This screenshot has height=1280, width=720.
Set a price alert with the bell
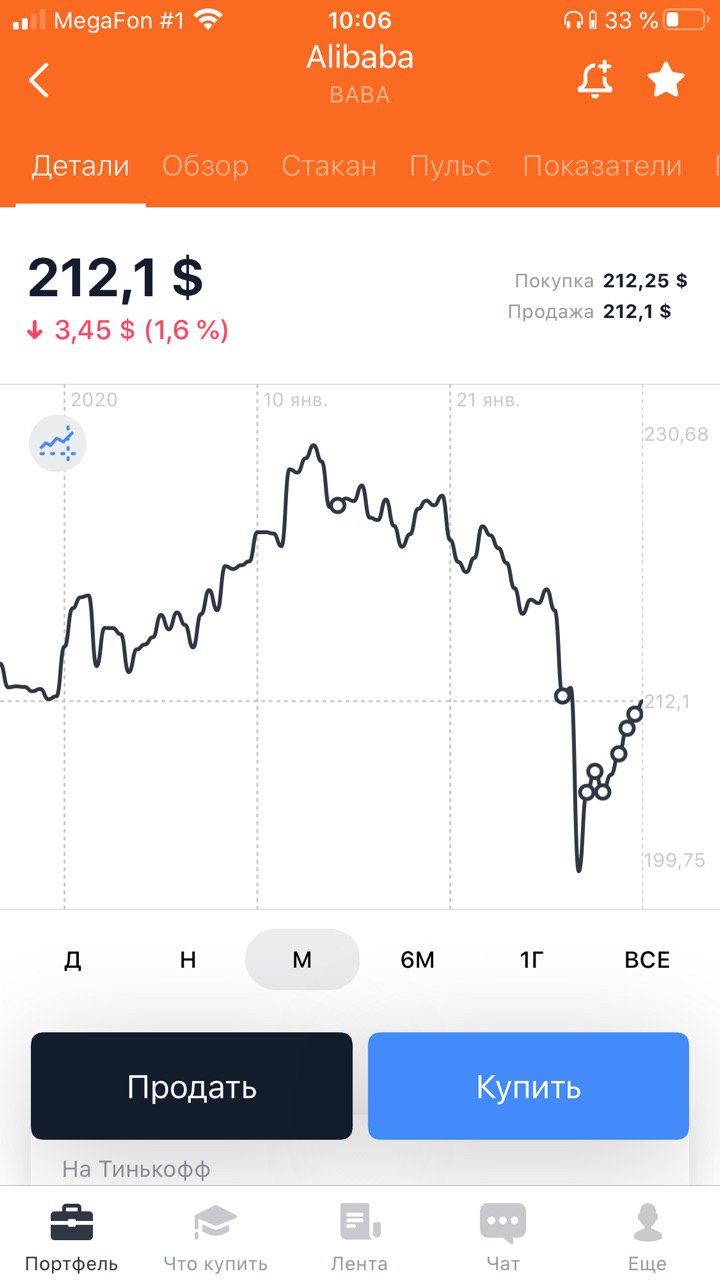(595, 79)
